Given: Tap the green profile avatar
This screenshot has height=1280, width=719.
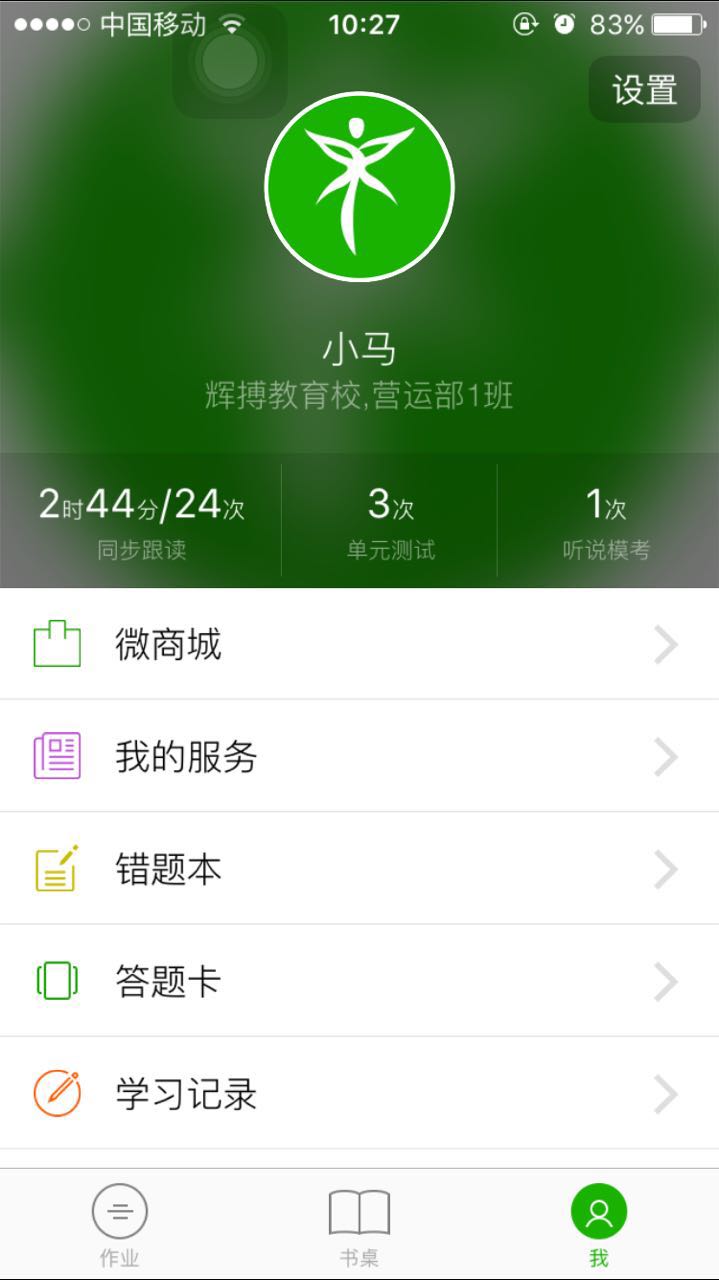Looking at the screenshot, I should (359, 186).
